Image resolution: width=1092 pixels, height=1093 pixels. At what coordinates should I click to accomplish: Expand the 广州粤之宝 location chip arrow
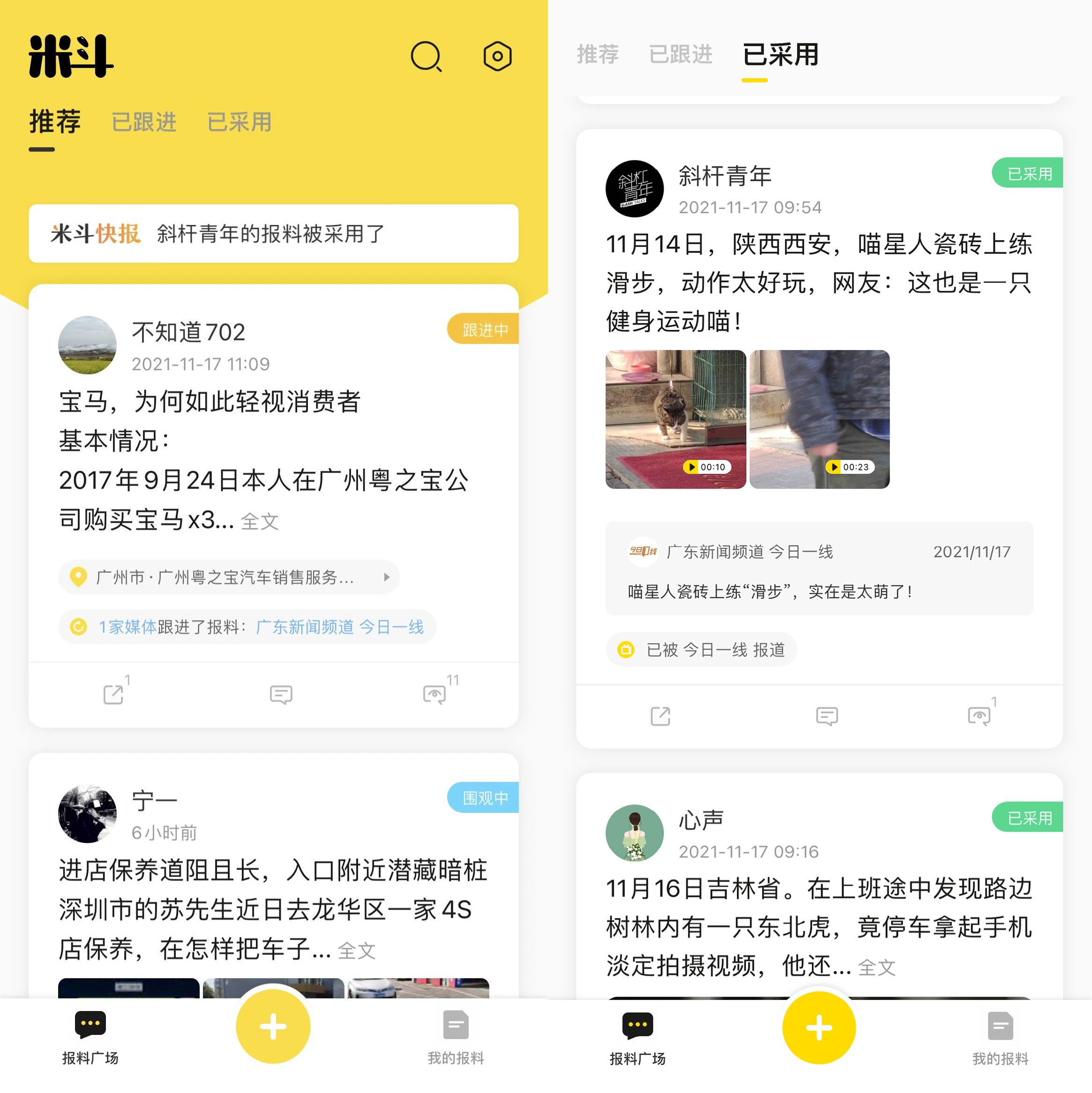coord(387,578)
